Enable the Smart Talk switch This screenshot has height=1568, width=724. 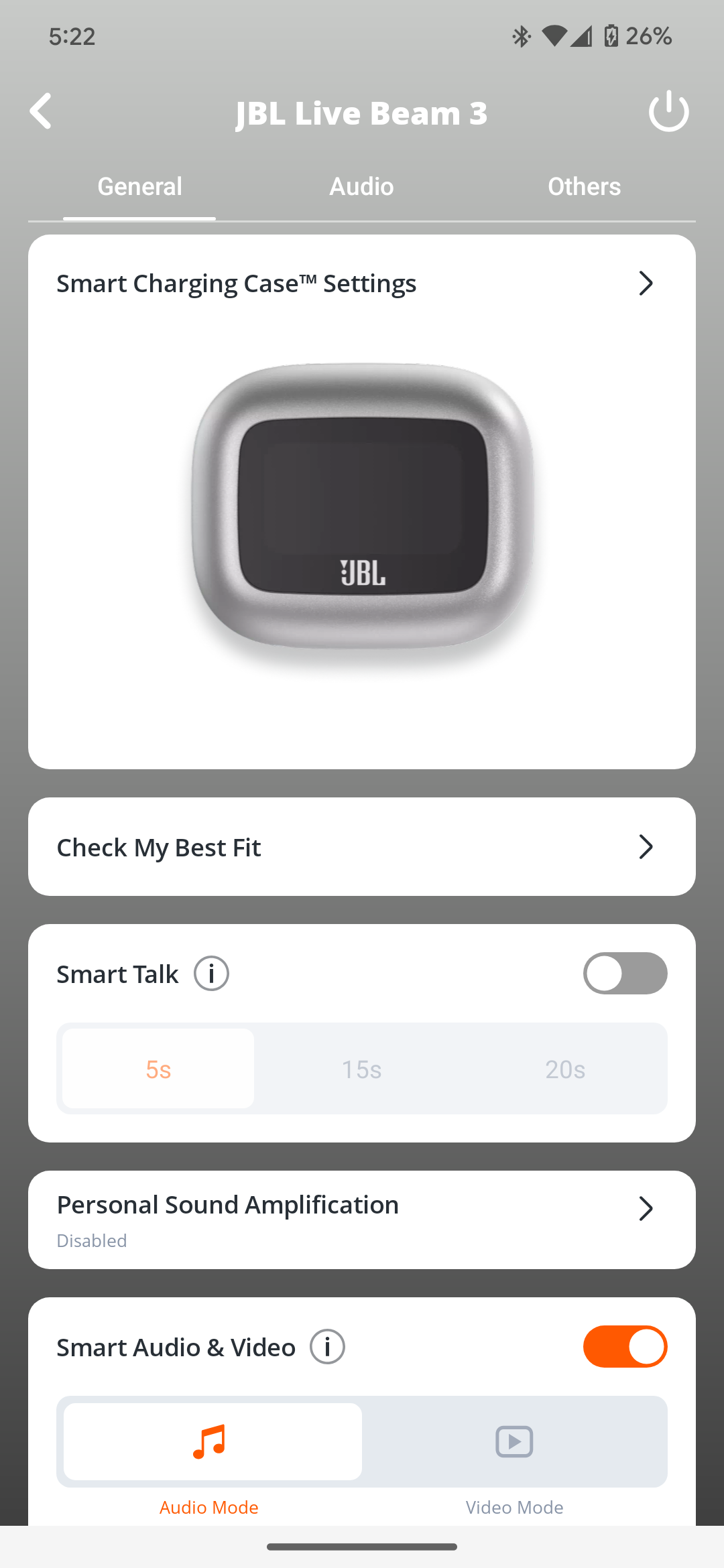625,974
